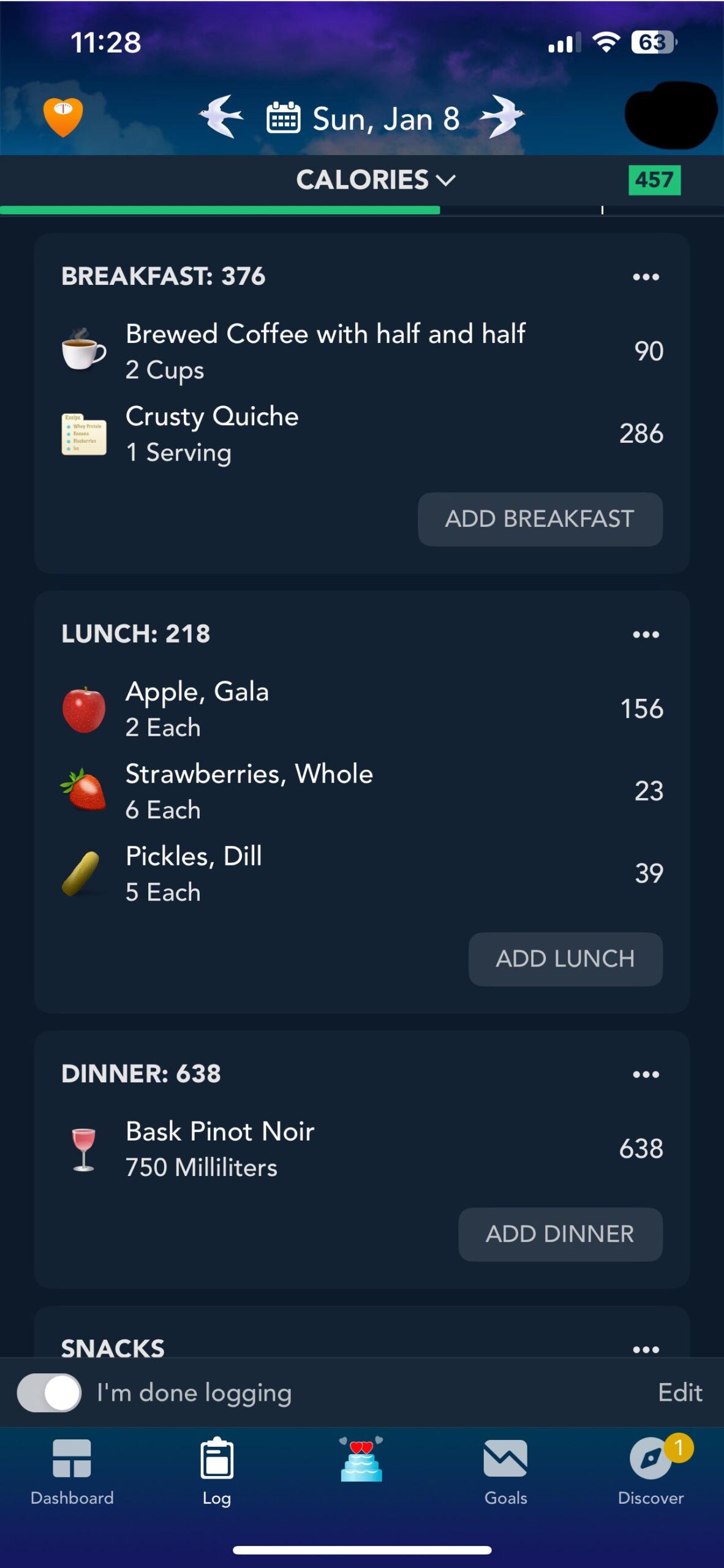Open the orange weight scale icon
724x1568 pixels.
pyautogui.click(x=62, y=116)
